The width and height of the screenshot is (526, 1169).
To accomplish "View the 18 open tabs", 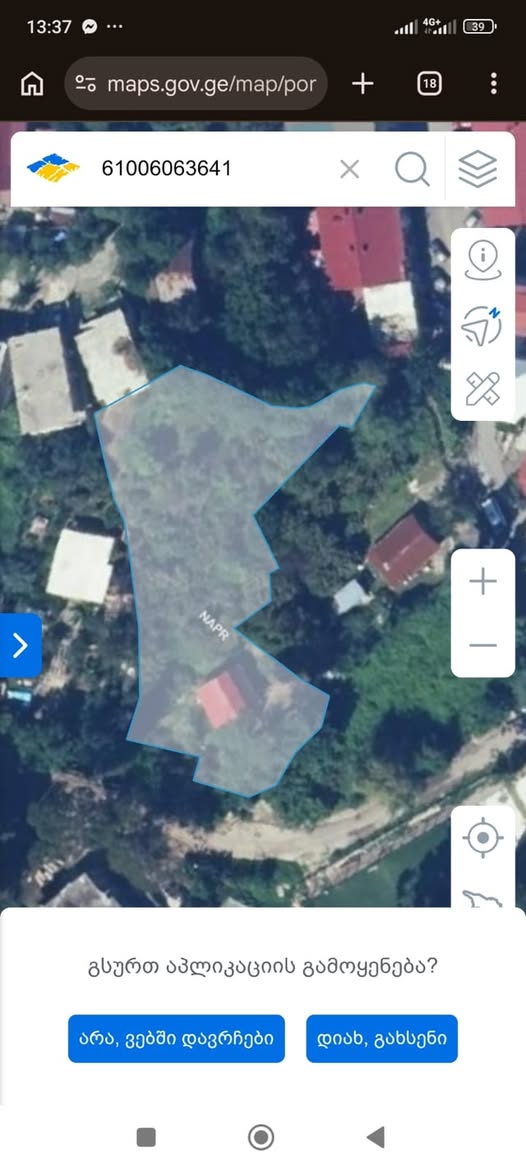I will pyautogui.click(x=429, y=84).
